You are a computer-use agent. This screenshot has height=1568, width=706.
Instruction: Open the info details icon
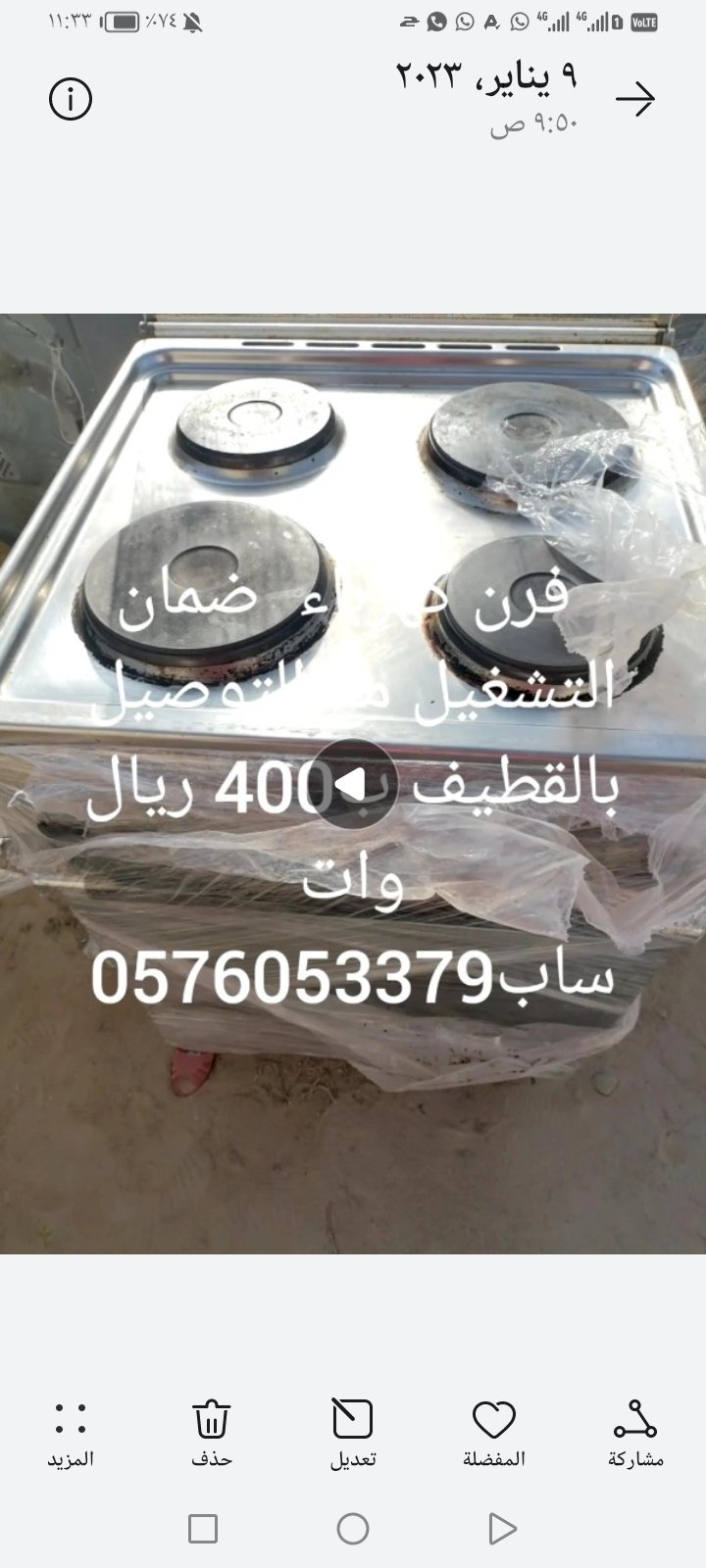71,99
